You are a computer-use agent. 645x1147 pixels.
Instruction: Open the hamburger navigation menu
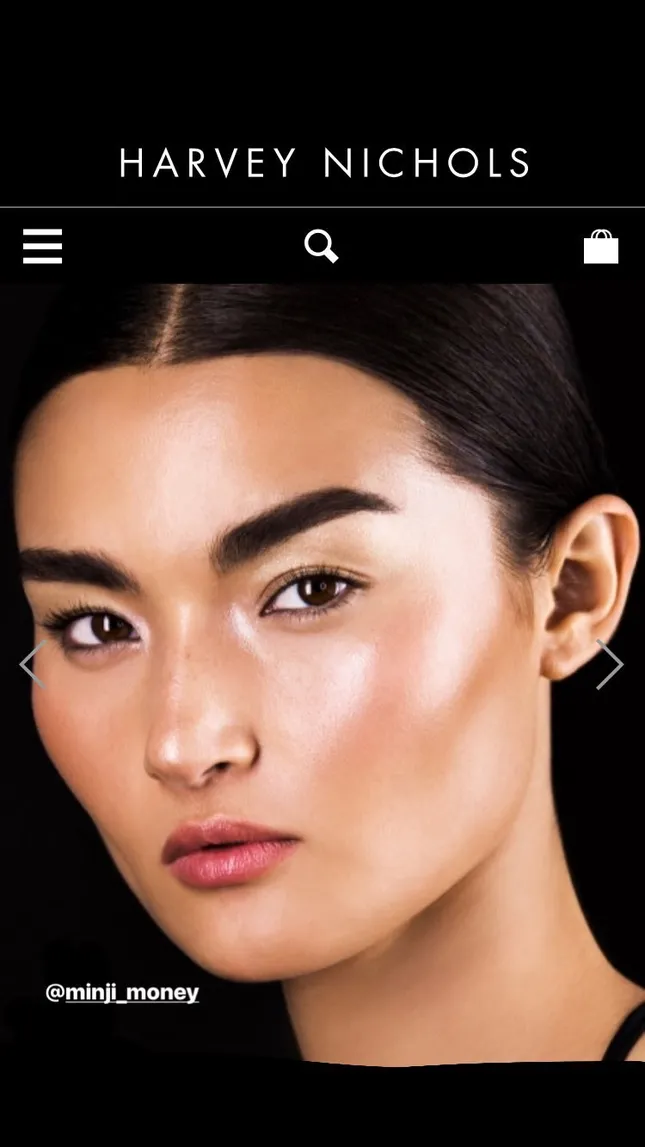pyautogui.click(x=43, y=246)
